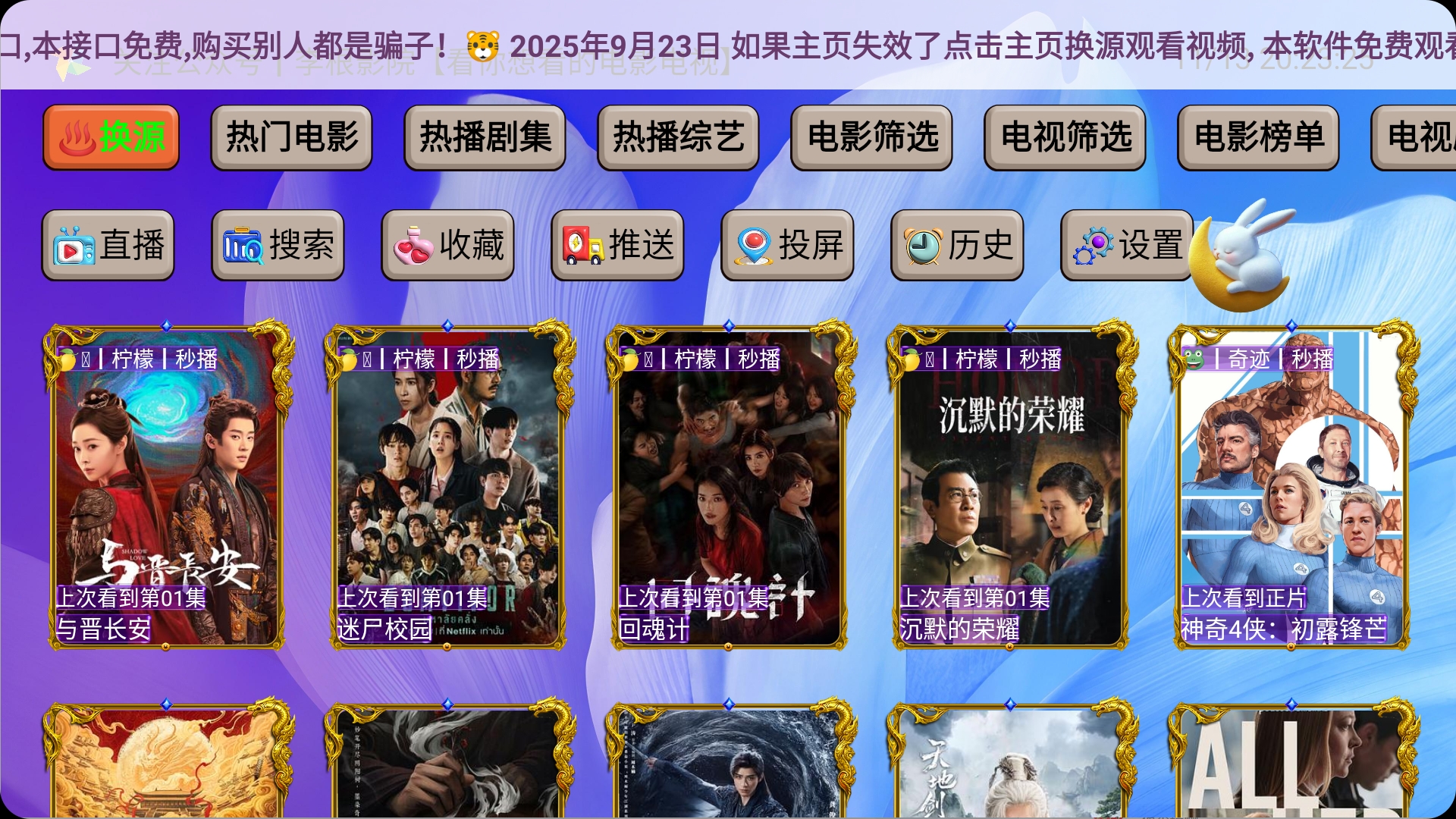The image size is (1456, 819).
Task: View 电影榜单 rankings
Action: (x=1258, y=137)
